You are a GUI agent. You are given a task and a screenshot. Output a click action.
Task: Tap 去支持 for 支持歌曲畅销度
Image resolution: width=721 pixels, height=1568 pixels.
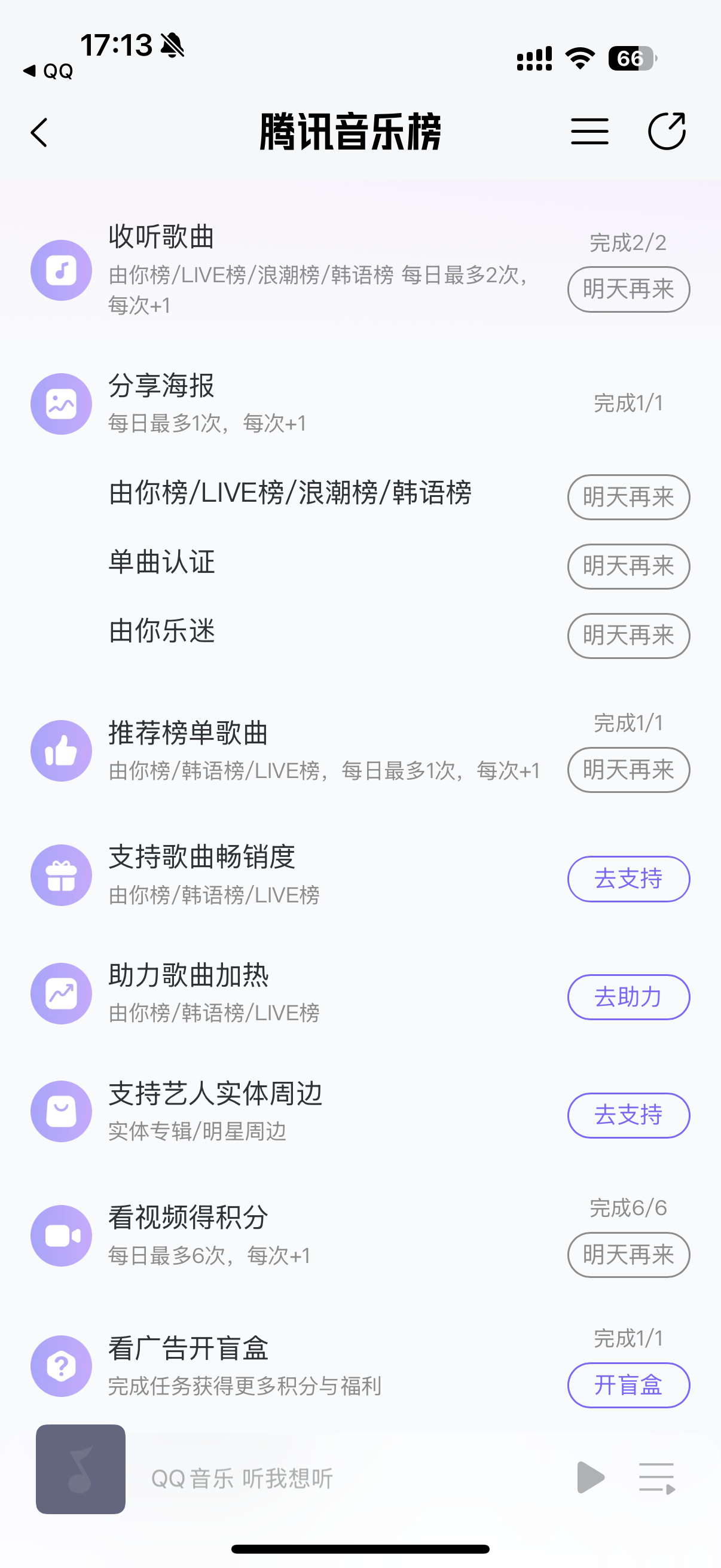pos(628,878)
